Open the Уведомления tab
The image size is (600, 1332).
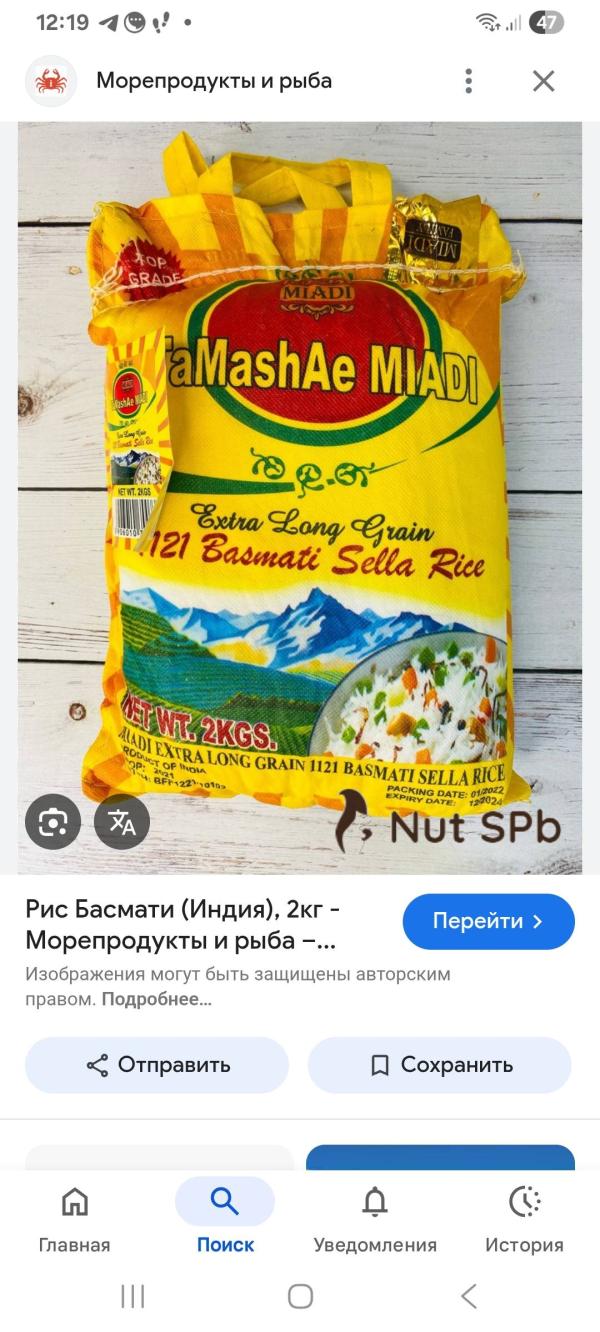point(375,1217)
